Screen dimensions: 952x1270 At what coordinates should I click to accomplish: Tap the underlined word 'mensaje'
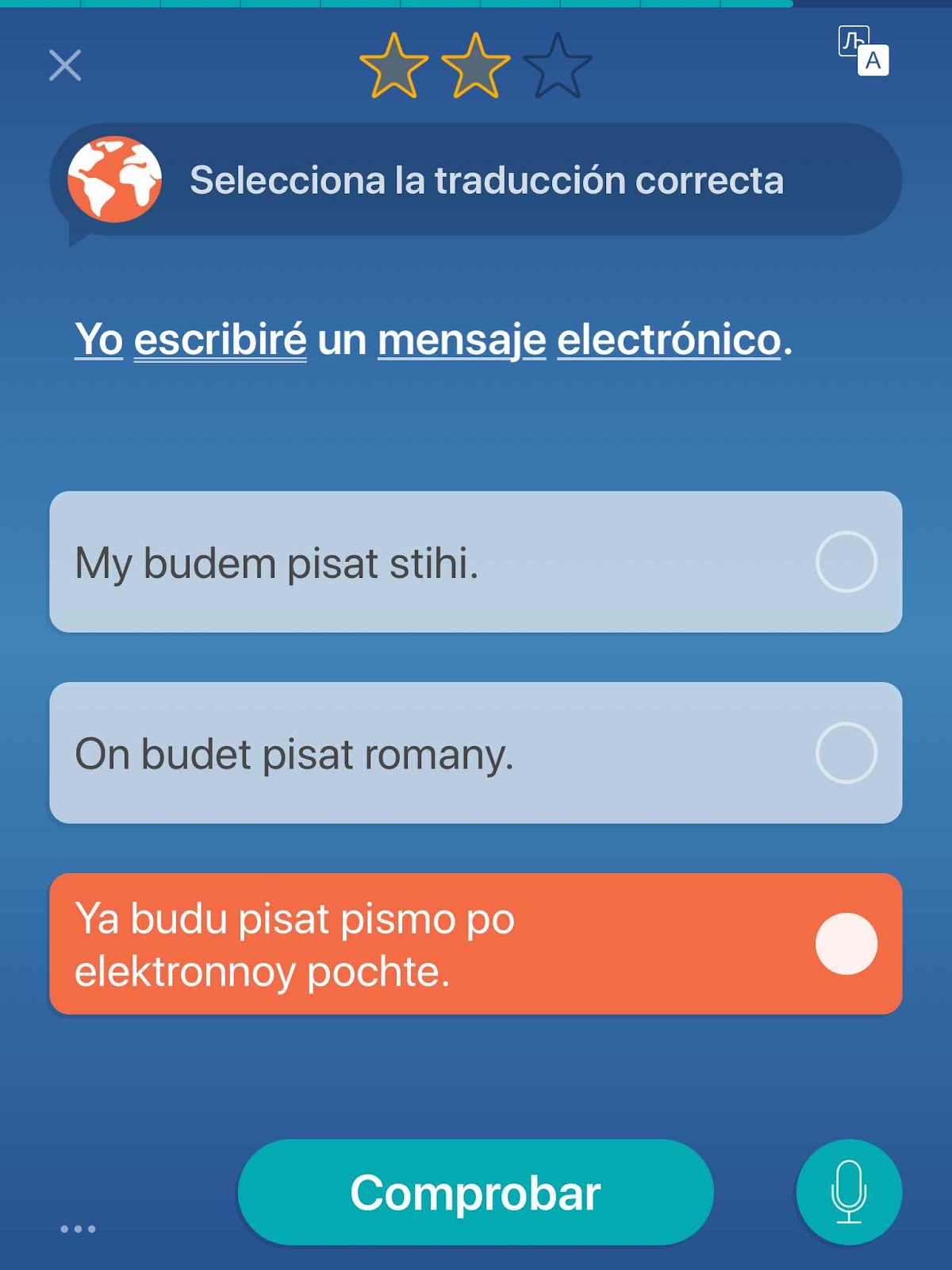[x=462, y=340]
